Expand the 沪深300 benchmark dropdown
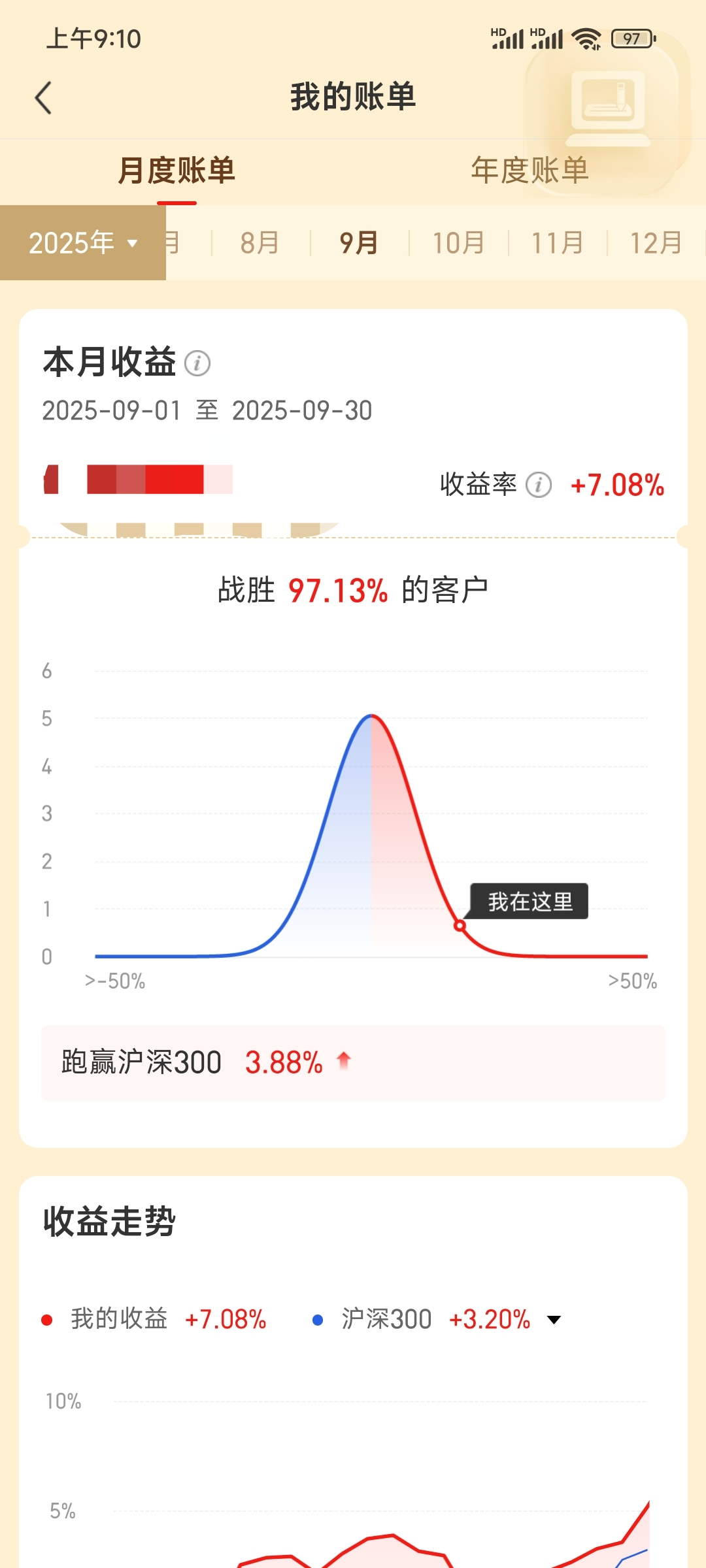 click(554, 1320)
